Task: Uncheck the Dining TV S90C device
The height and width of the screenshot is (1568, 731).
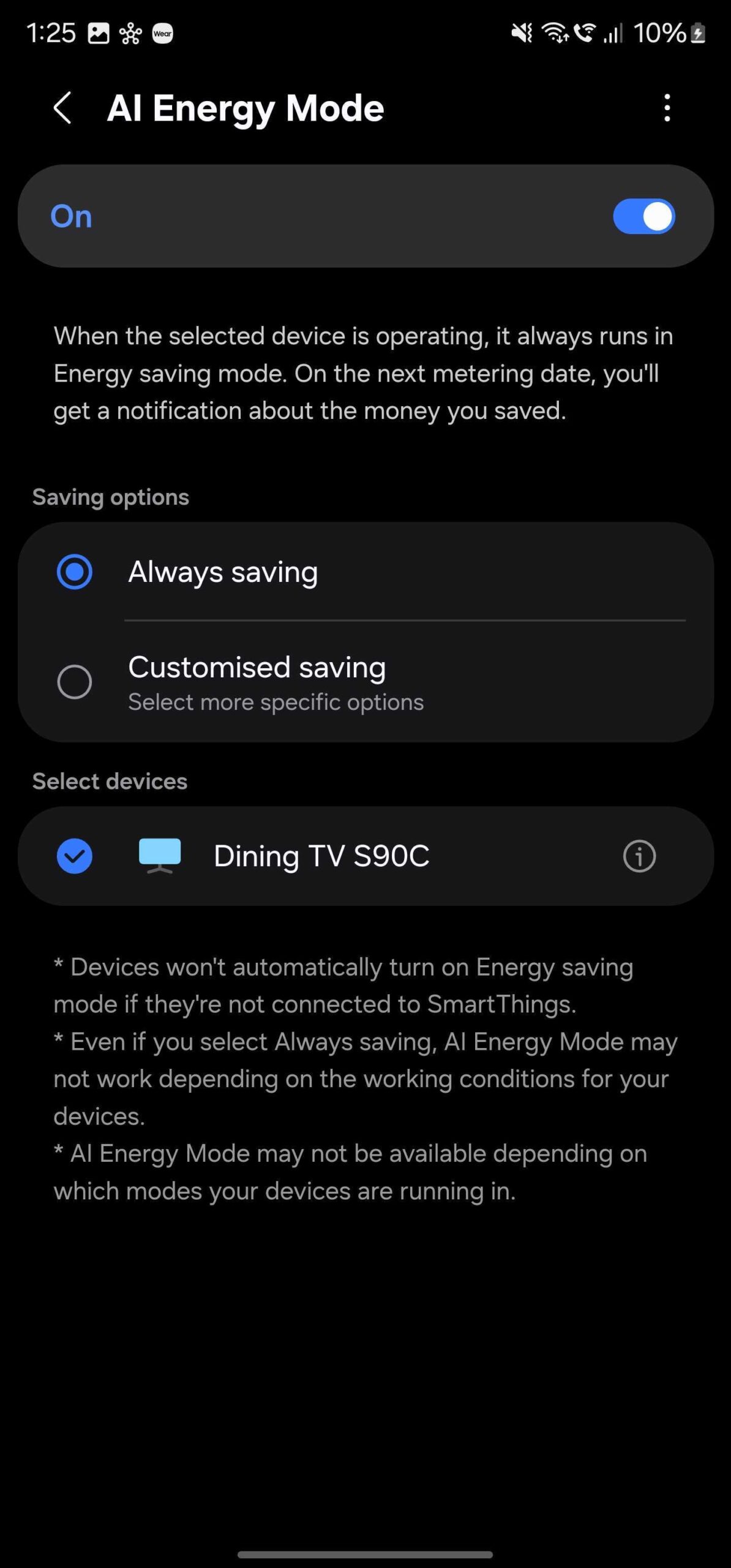Action: (x=75, y=856)
